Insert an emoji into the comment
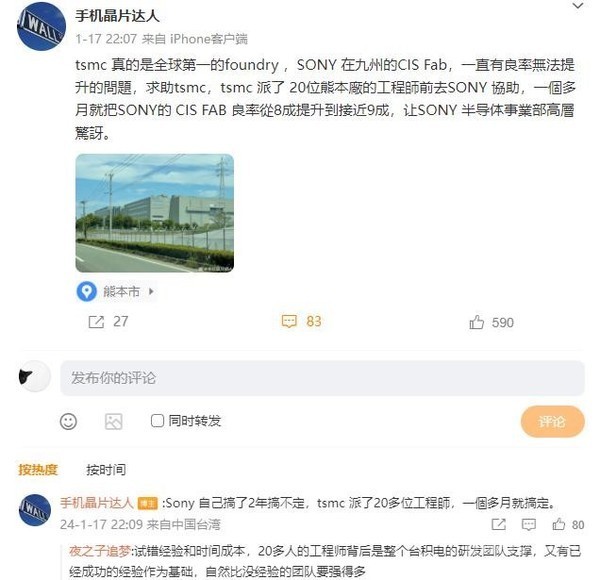 [x=69, y=421]
